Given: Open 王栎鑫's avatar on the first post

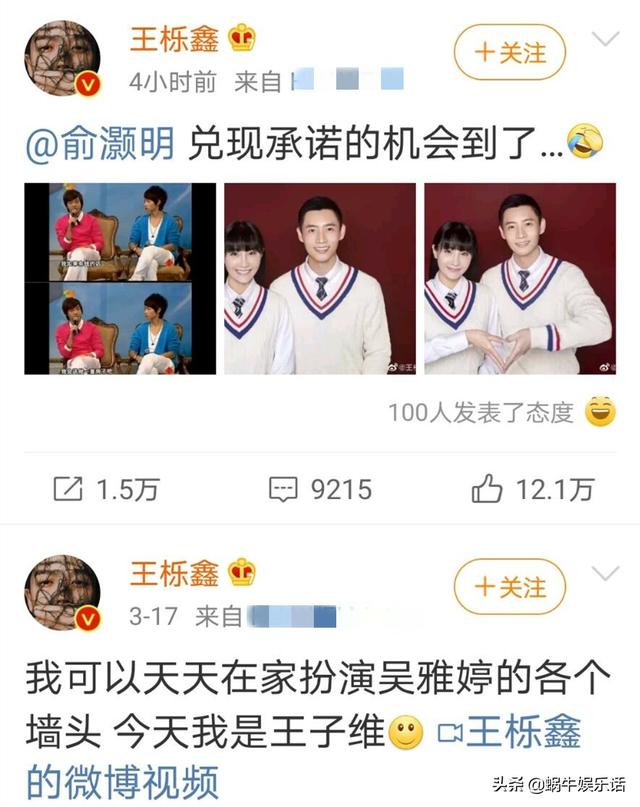Looking at the screenshot, I should [x=62, y=59].
